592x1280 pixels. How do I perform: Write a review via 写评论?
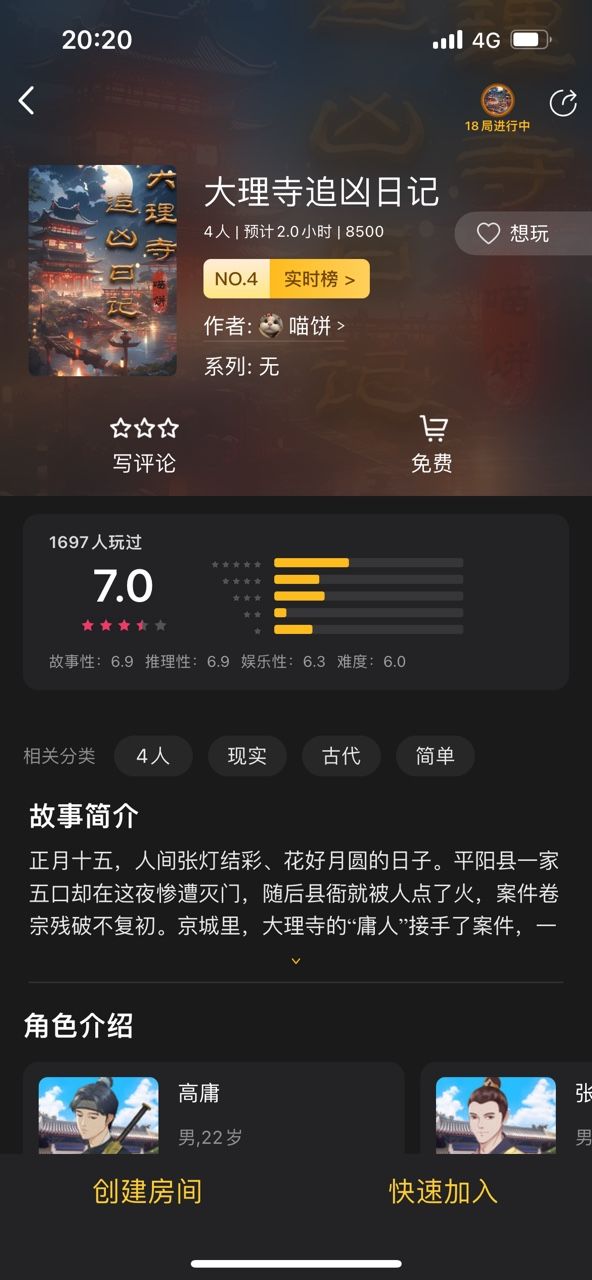144,445
